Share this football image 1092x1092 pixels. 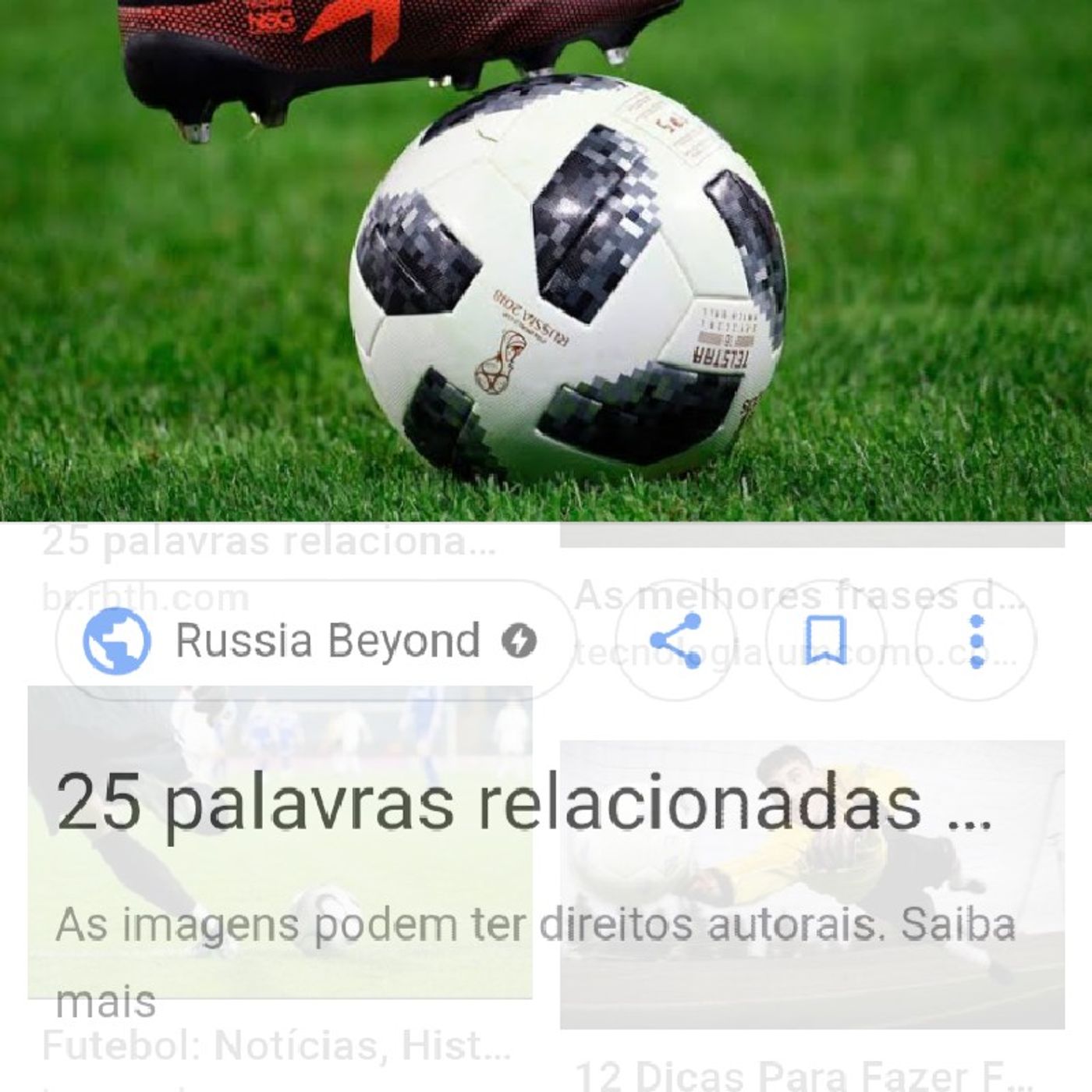[675, 641]
